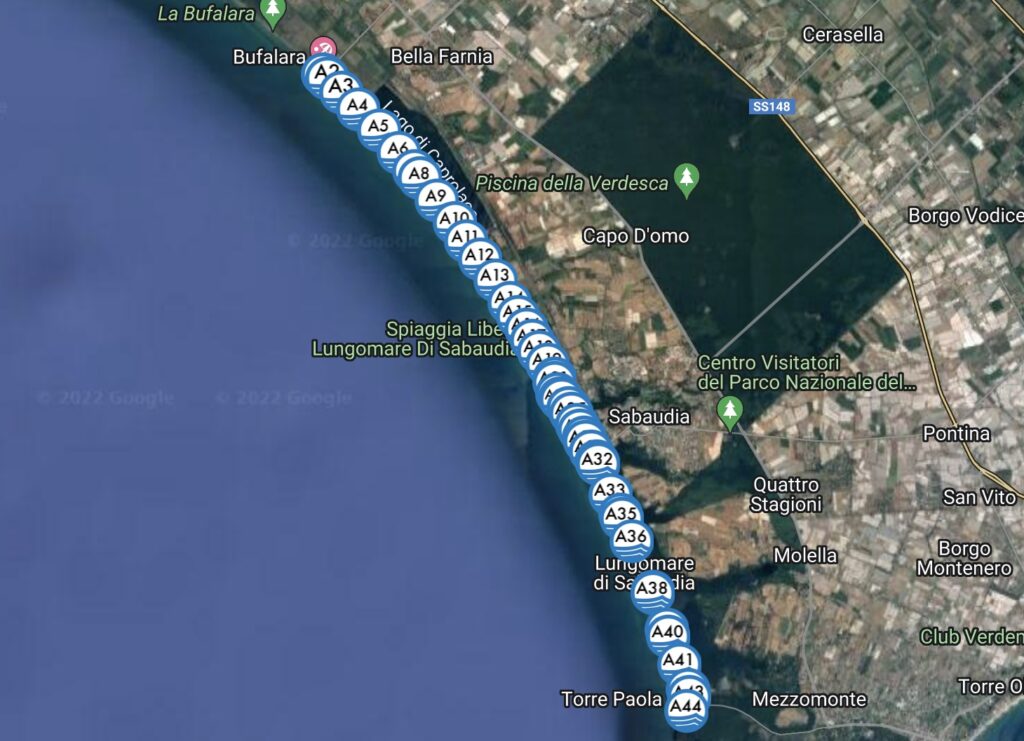This screenshot has width=1024, height=741.
Task: Tap beach marker A13
Action: pyautogui.click(x=495, y=277)
